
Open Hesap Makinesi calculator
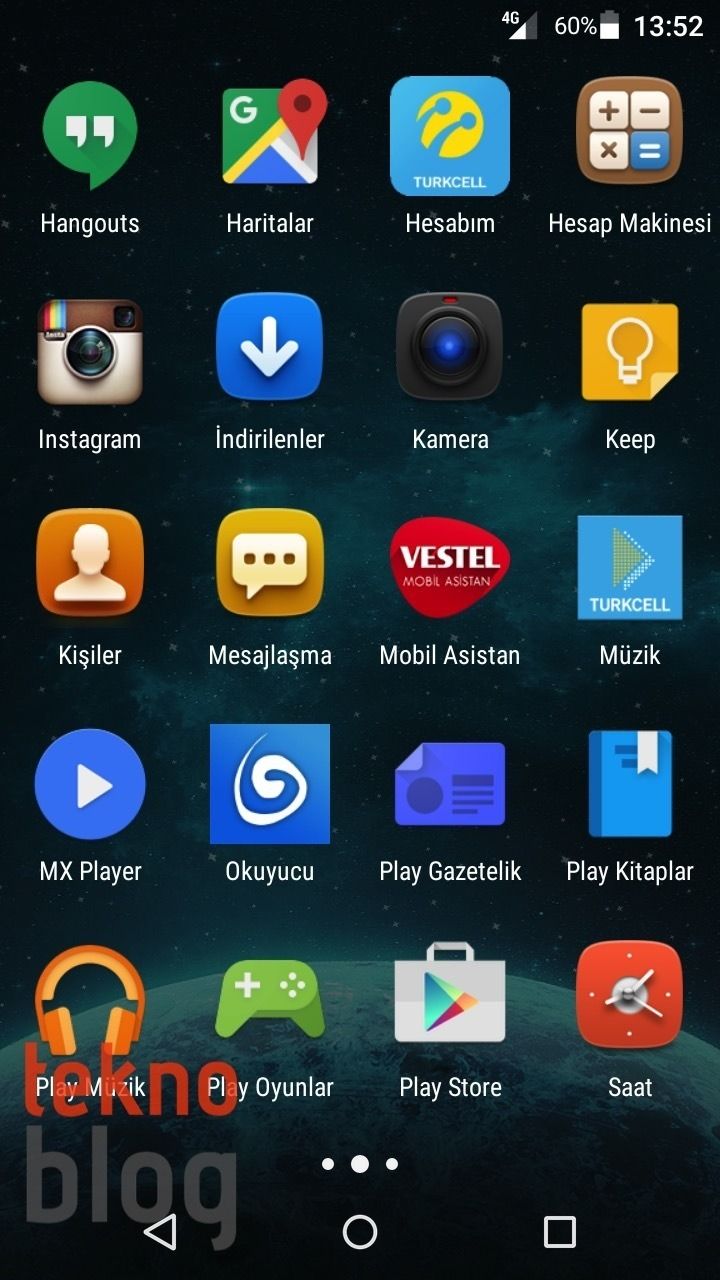(x=629, y=135)
